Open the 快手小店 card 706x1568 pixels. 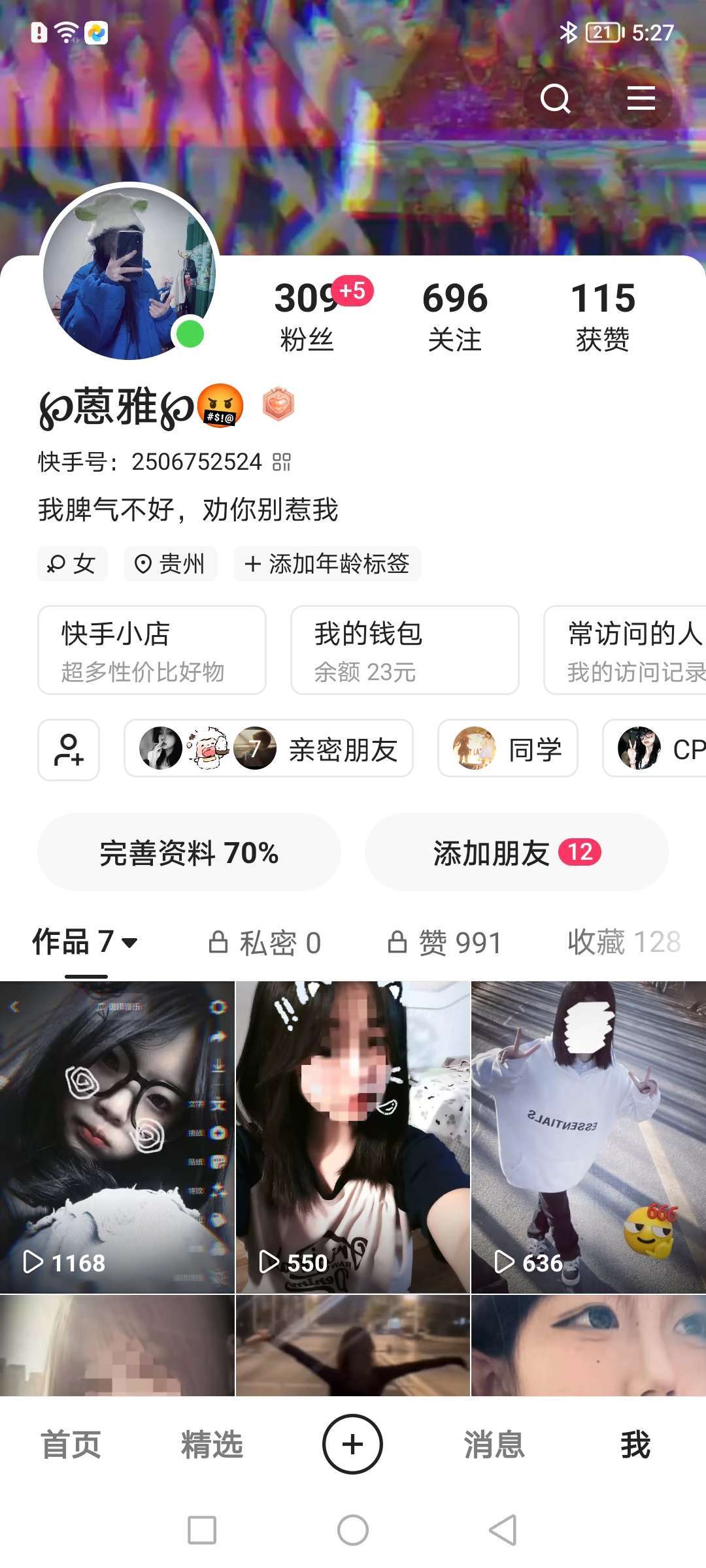tap(152, 650)
